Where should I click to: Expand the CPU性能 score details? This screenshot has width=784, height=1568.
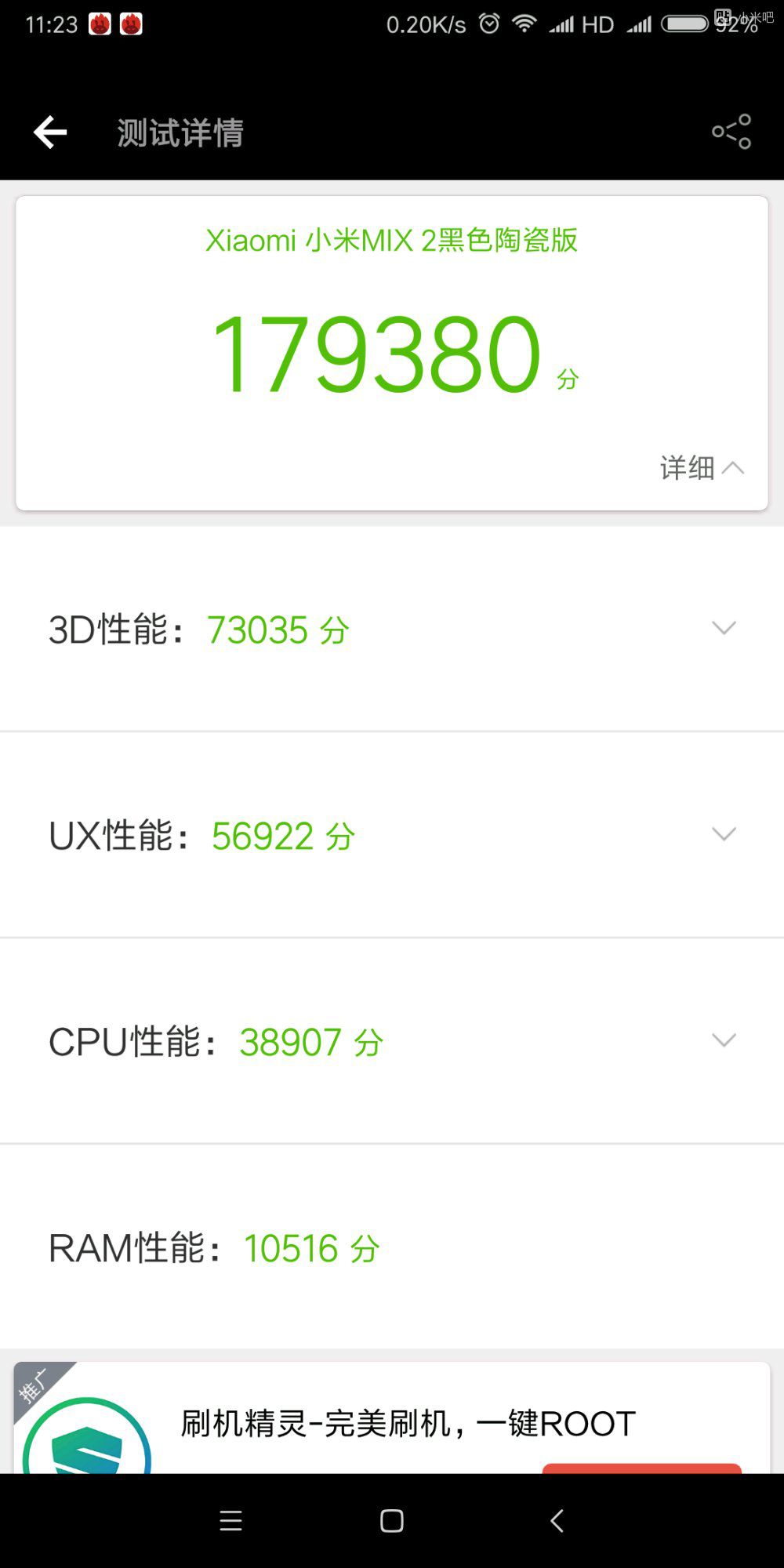tap(723, 1040)
